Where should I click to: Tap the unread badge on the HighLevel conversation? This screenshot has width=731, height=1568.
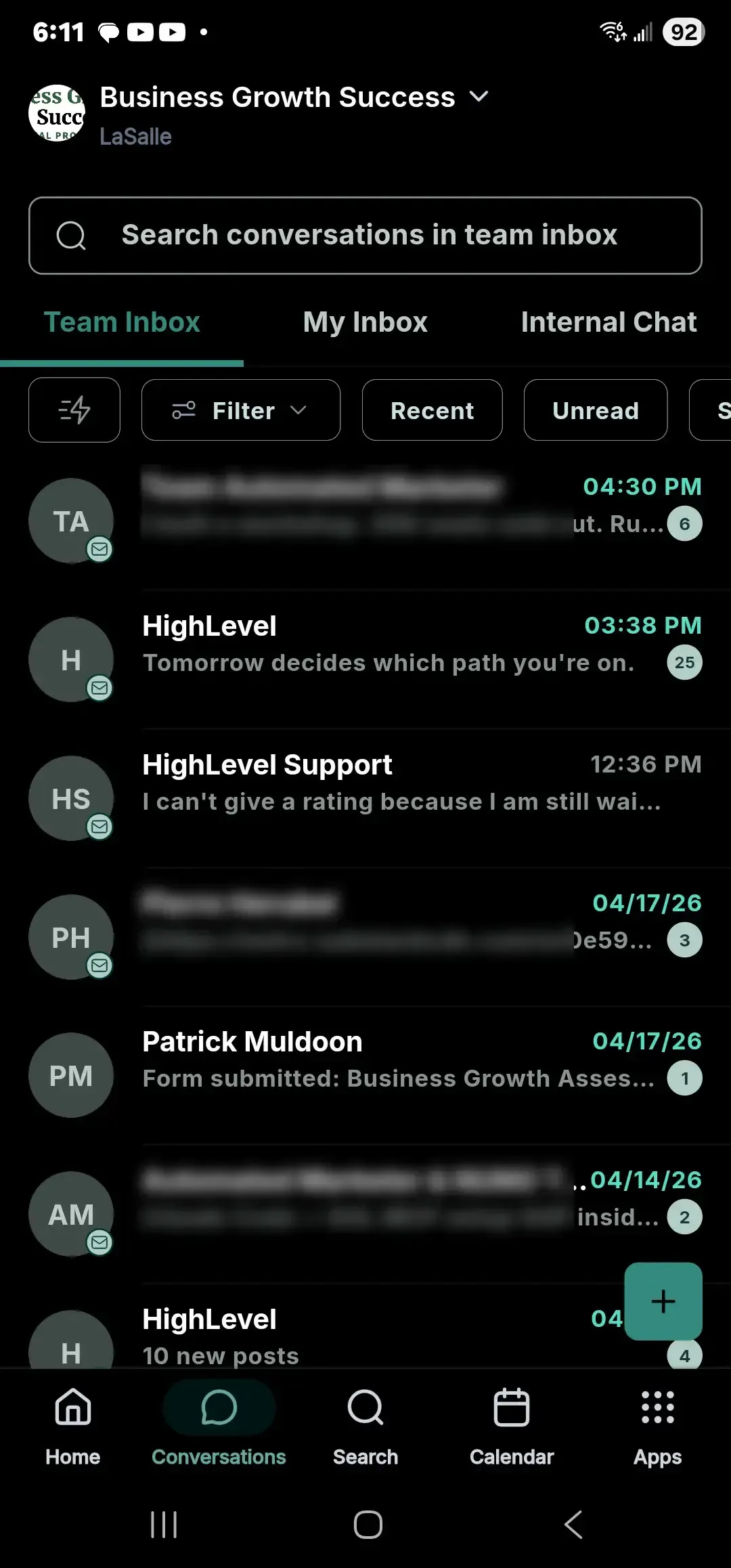click(x=684, y=662)
